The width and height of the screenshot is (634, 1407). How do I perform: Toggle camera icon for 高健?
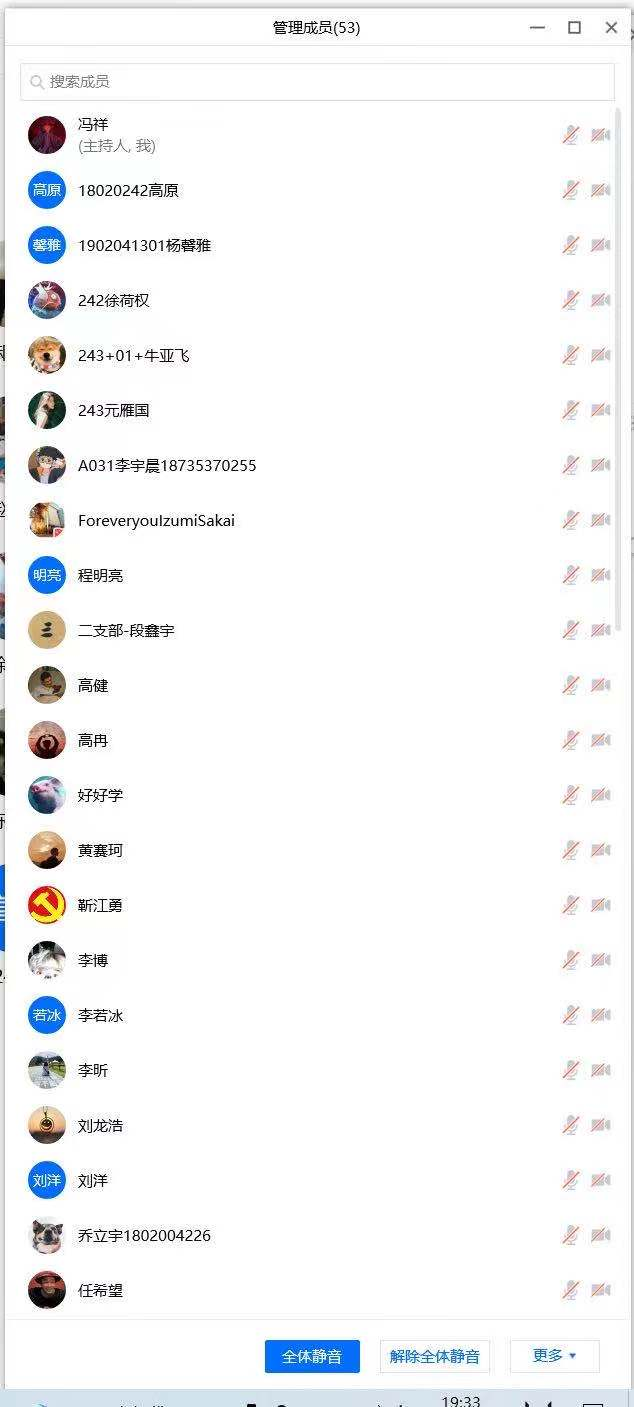600,685
